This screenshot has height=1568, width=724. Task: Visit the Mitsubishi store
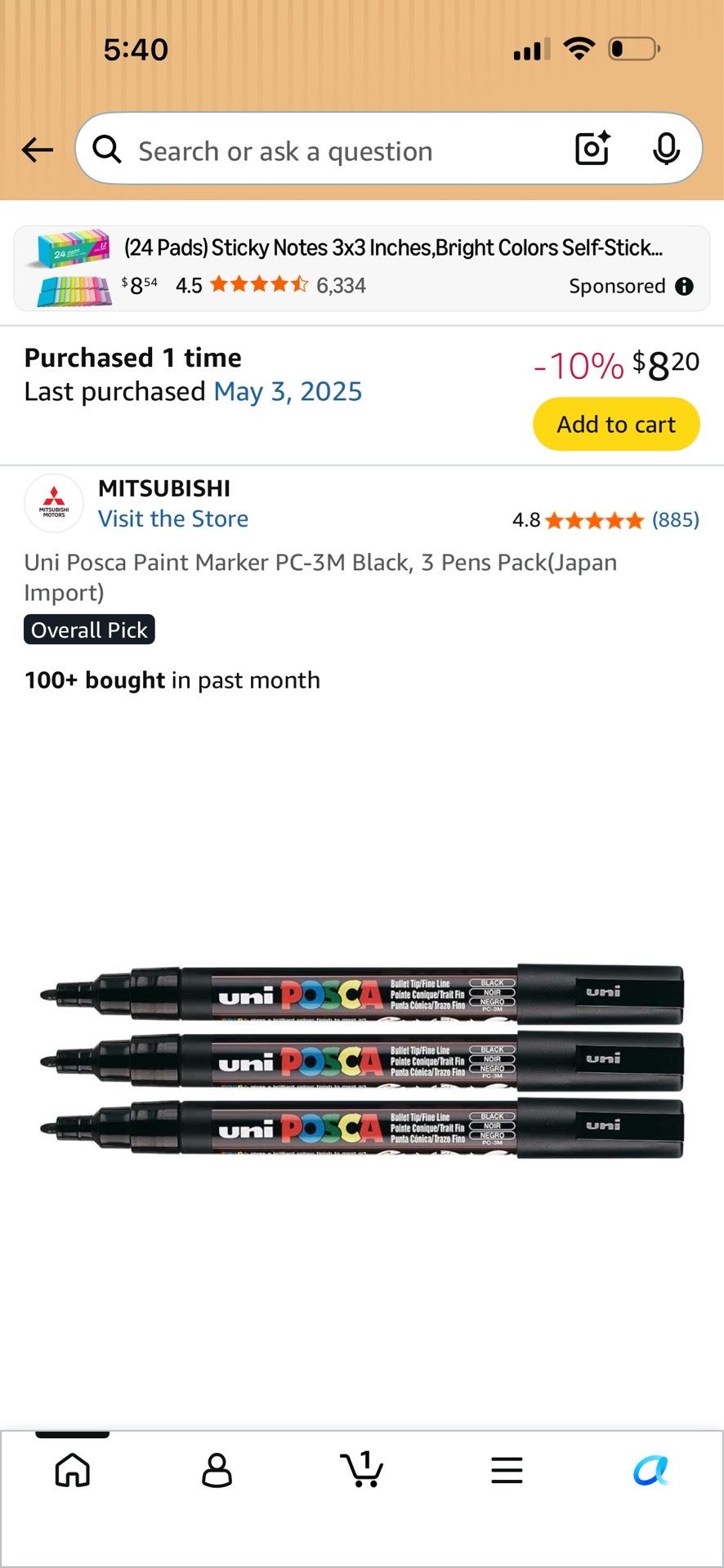coord(173,519)
